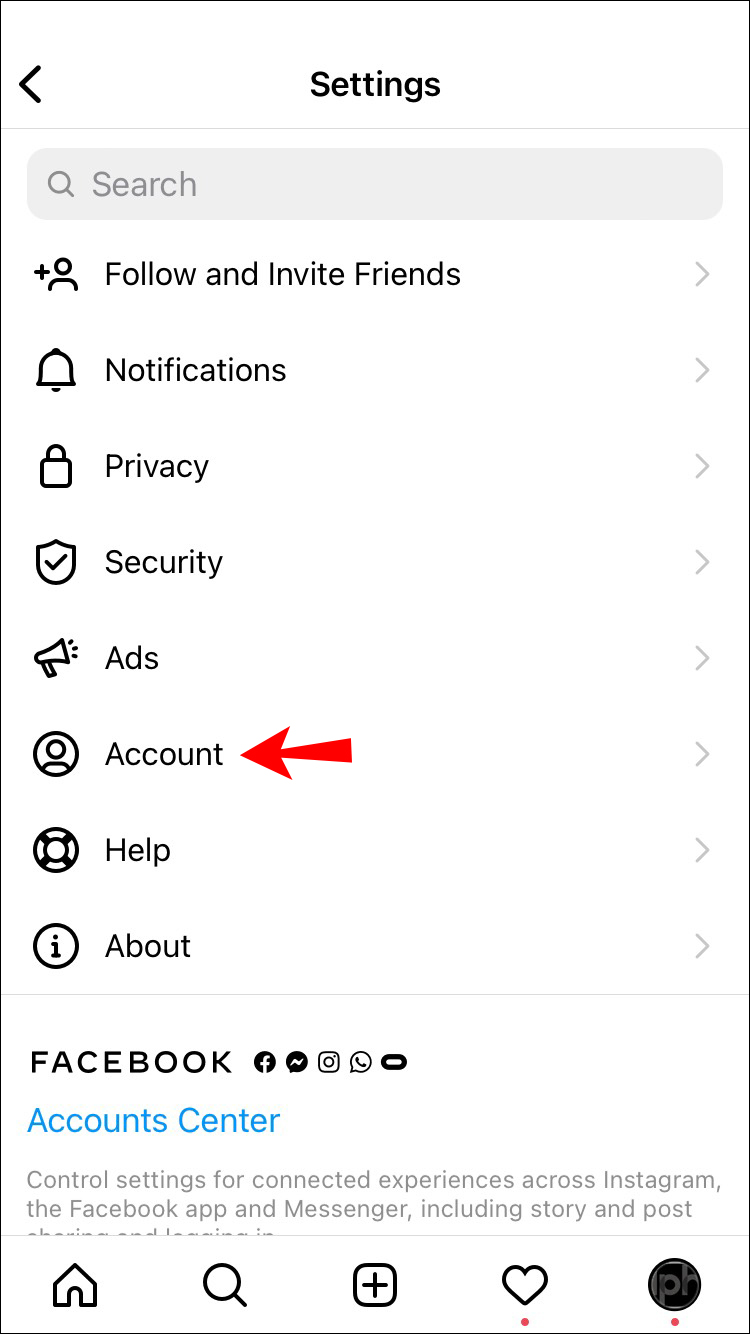Switch to the Profile tab
The image size is (750, 1334).
point(675,1284)
